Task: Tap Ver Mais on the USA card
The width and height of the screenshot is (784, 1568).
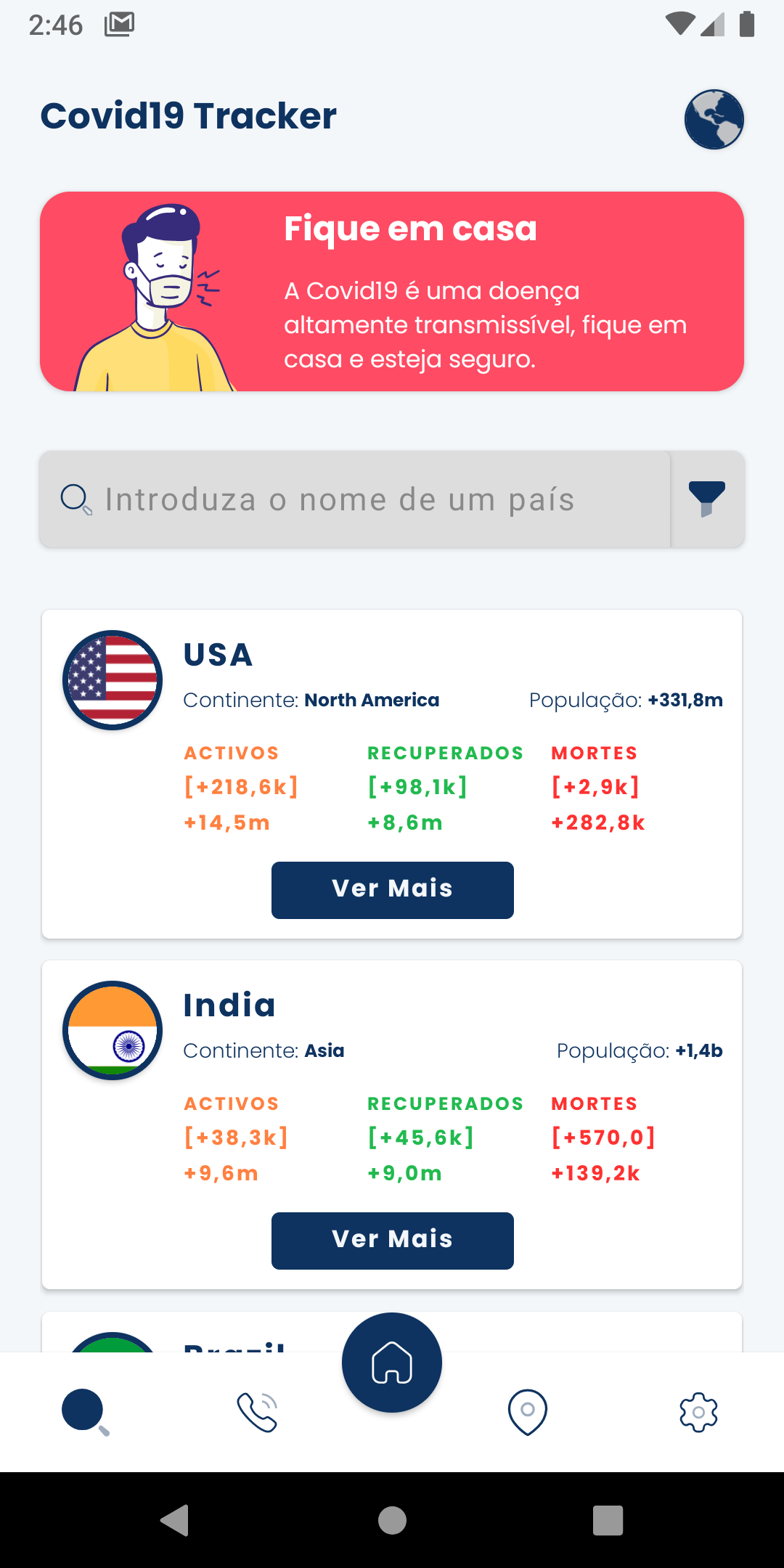Action: pos(392,890)
